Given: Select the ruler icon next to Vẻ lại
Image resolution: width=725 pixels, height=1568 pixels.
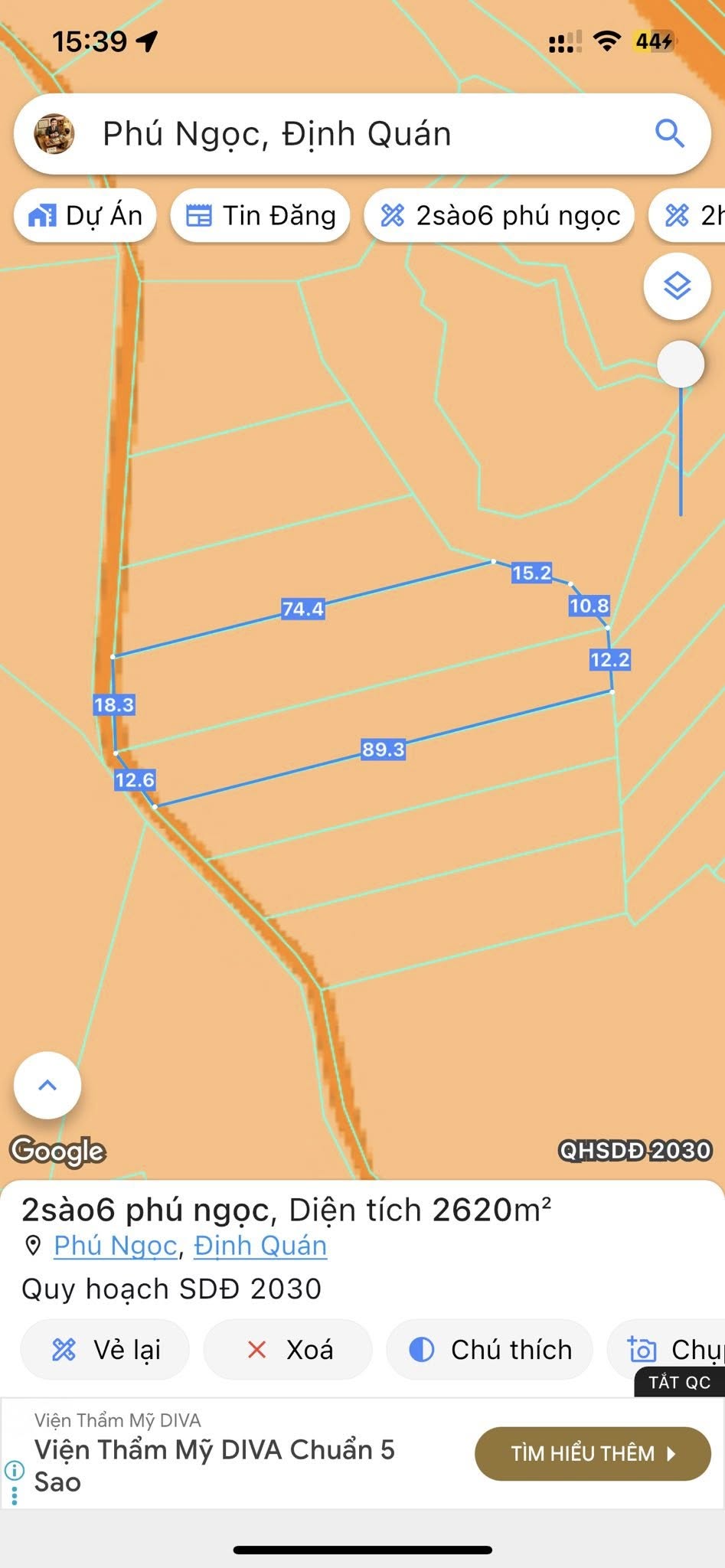Looking at the screenshot, I should 64,1350.
